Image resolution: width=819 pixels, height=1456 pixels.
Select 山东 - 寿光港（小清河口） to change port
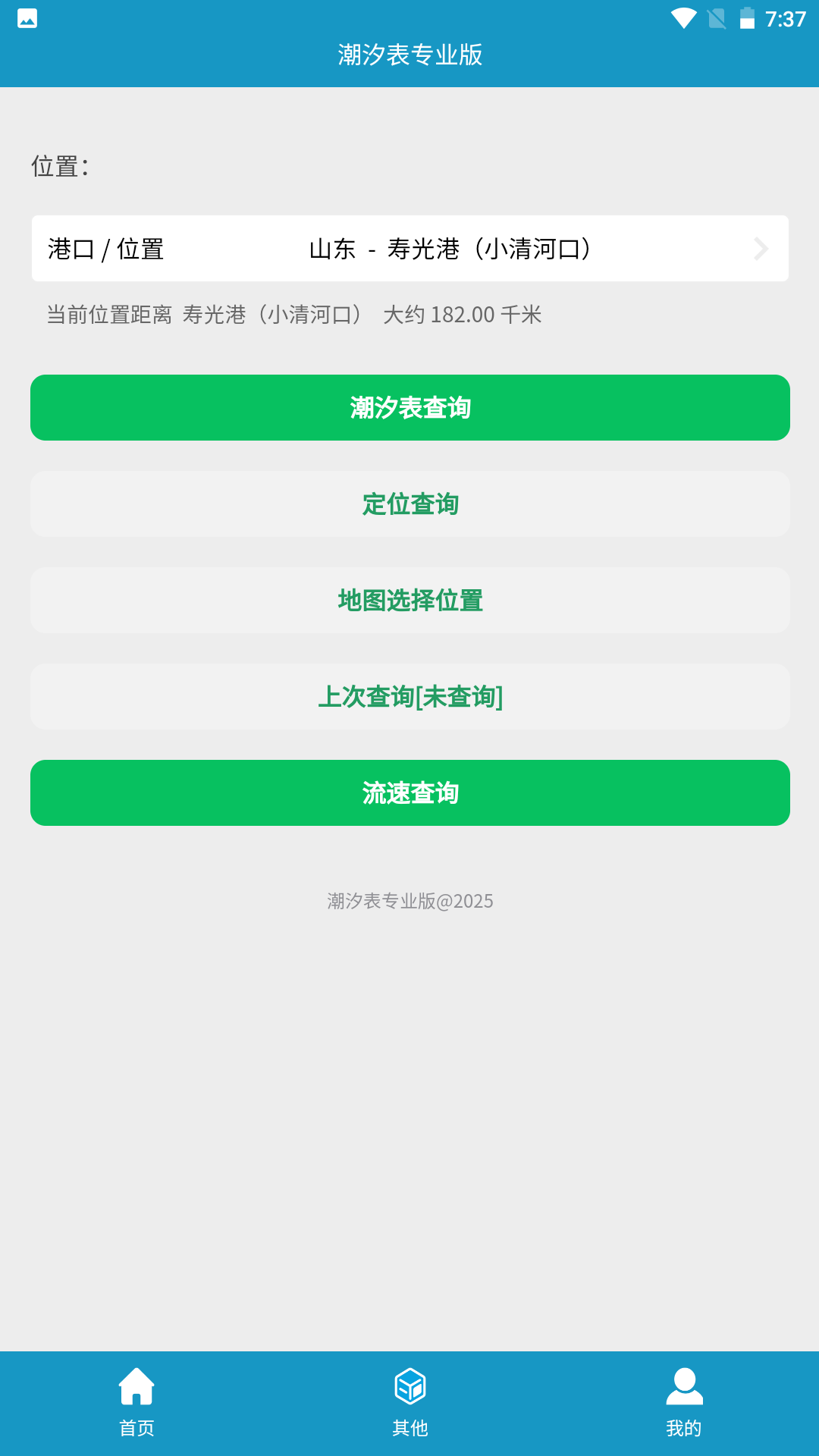click(451, 248)
